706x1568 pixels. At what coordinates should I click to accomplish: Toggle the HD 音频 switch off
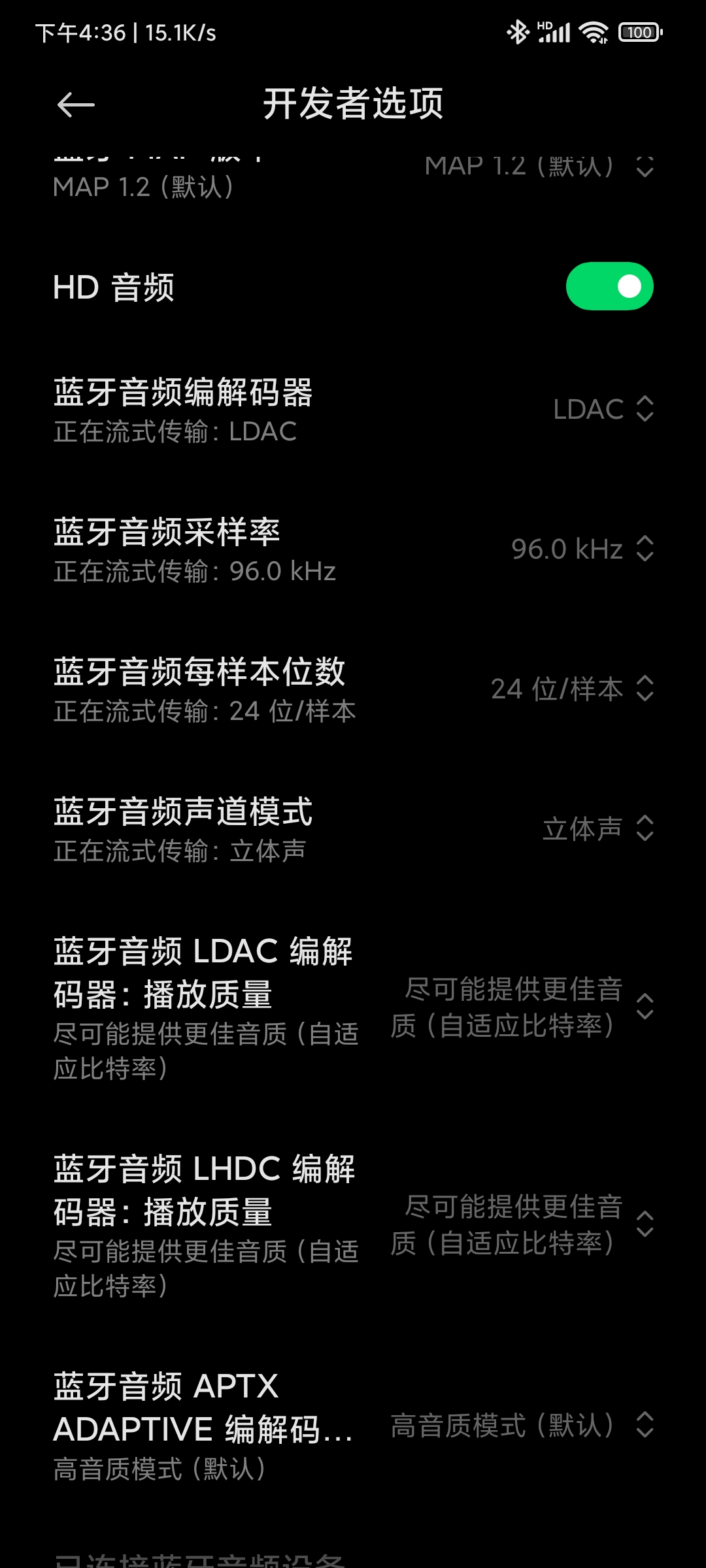[x=609, y=286]
